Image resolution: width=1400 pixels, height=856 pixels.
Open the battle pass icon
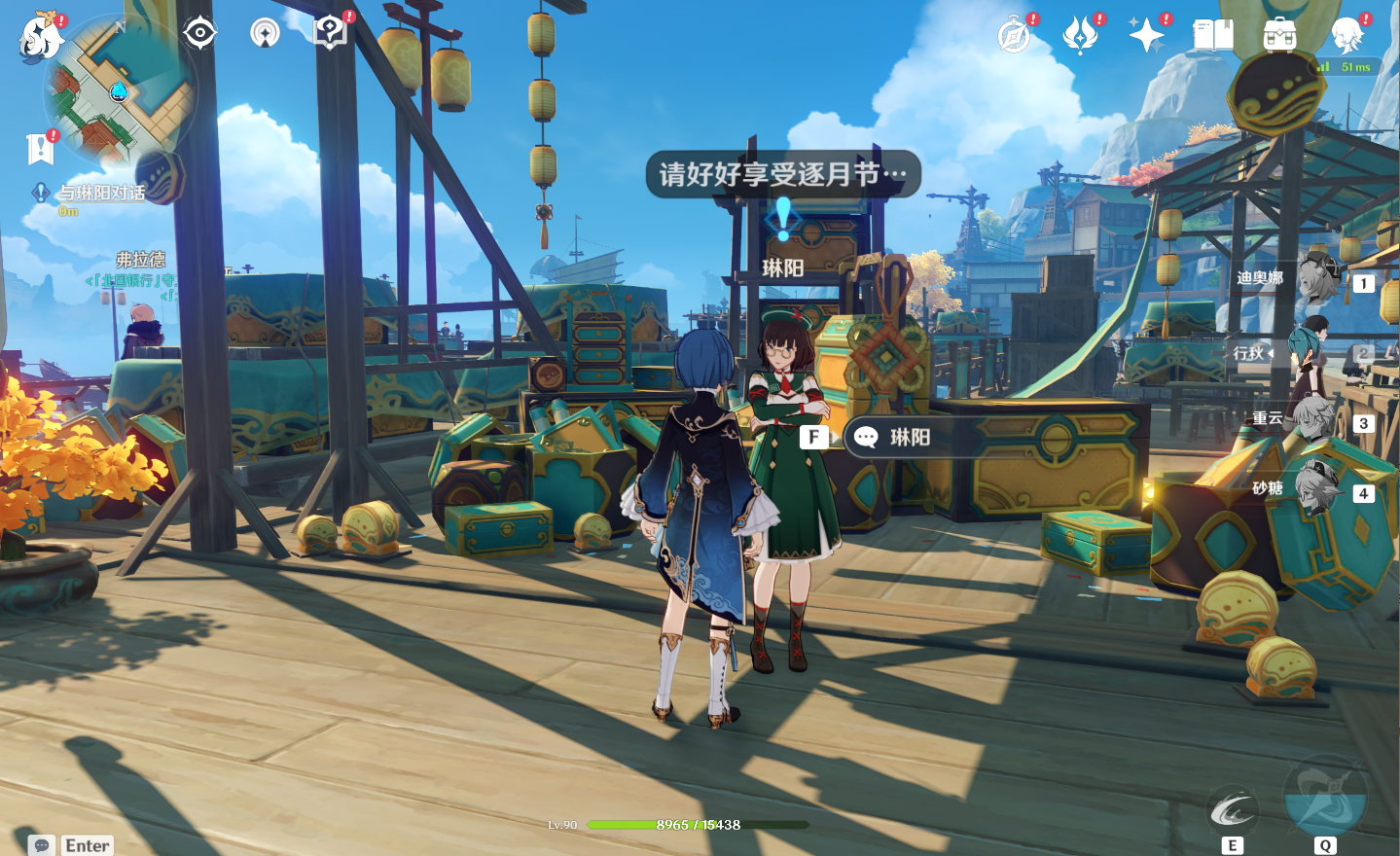1080,36
